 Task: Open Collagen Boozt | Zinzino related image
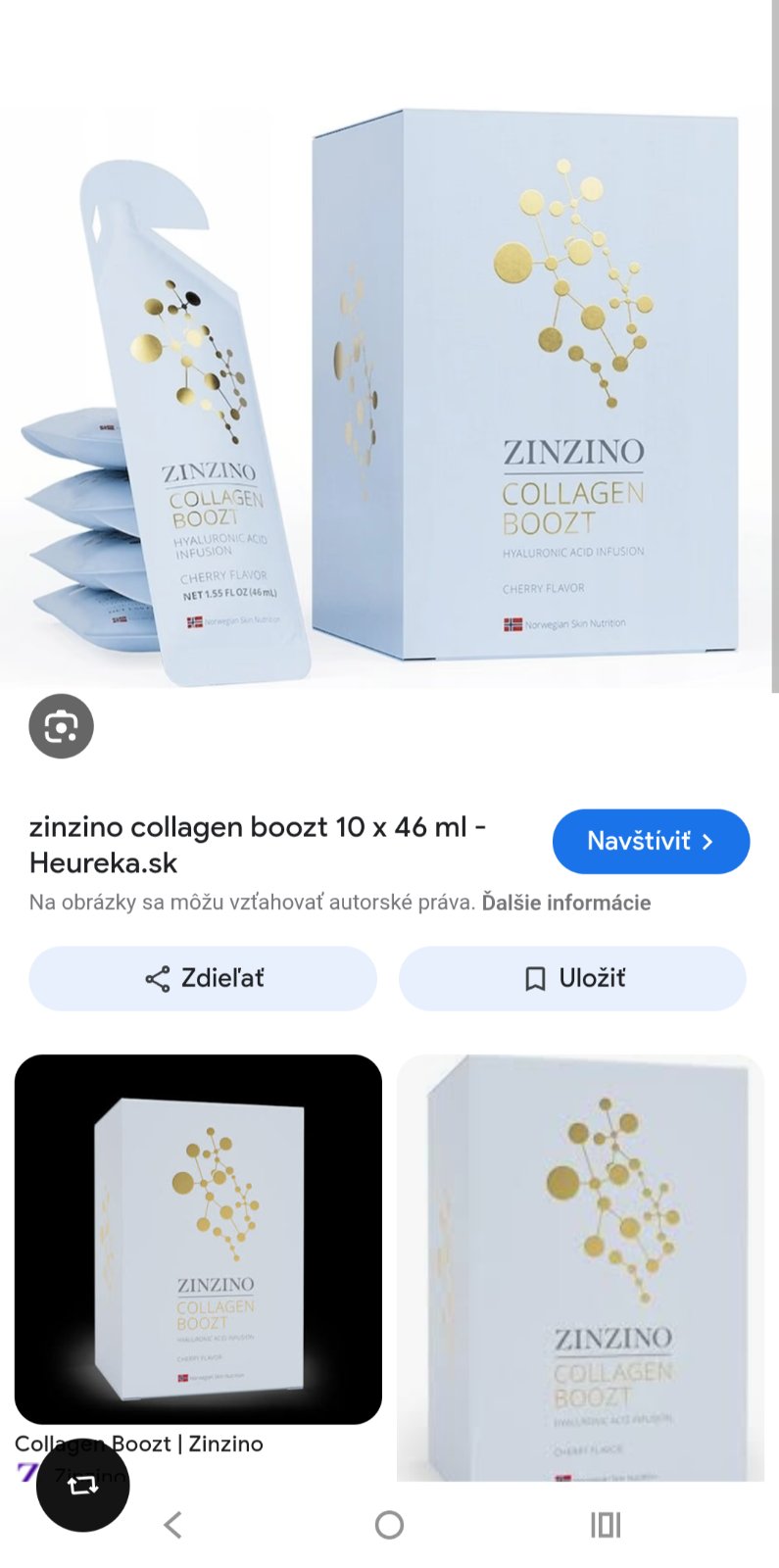[x=198, y=1239]
